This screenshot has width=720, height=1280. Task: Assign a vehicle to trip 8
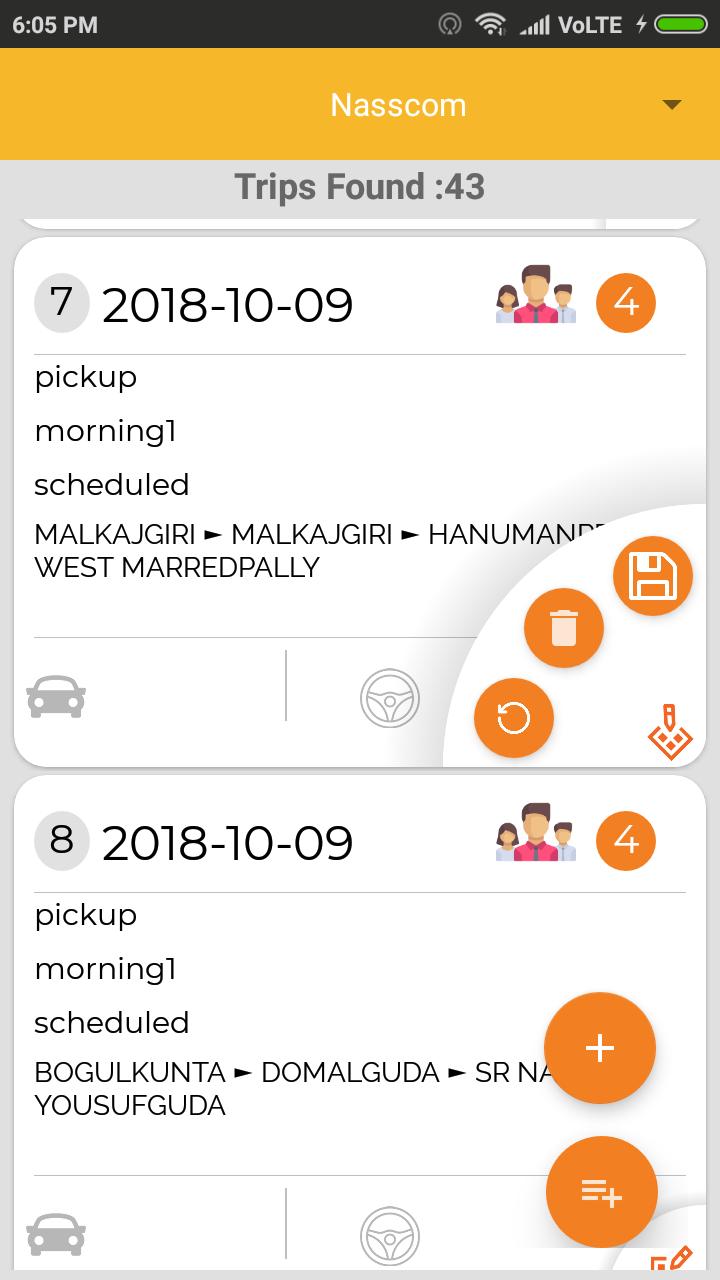coord(56,1234)
